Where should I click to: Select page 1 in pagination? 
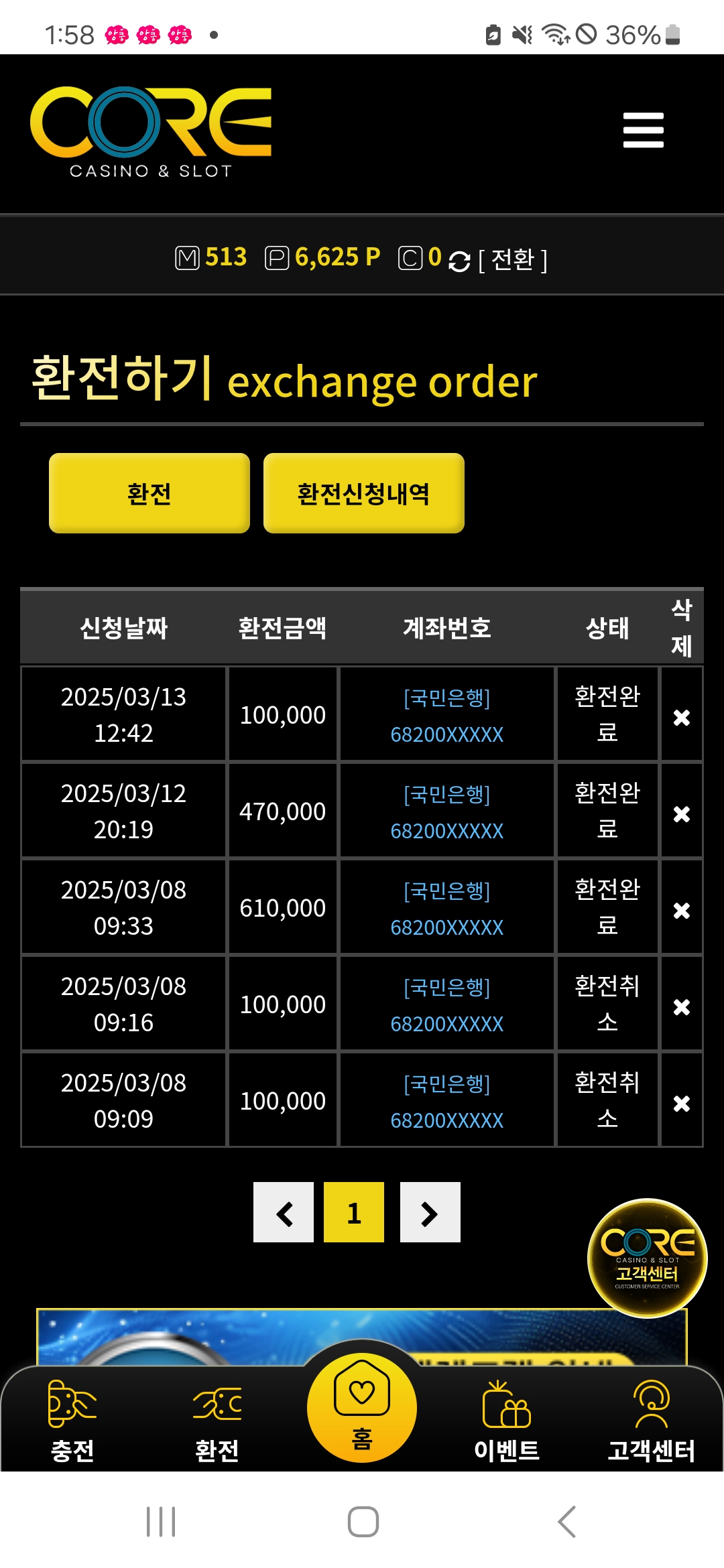click(354, 1213)
